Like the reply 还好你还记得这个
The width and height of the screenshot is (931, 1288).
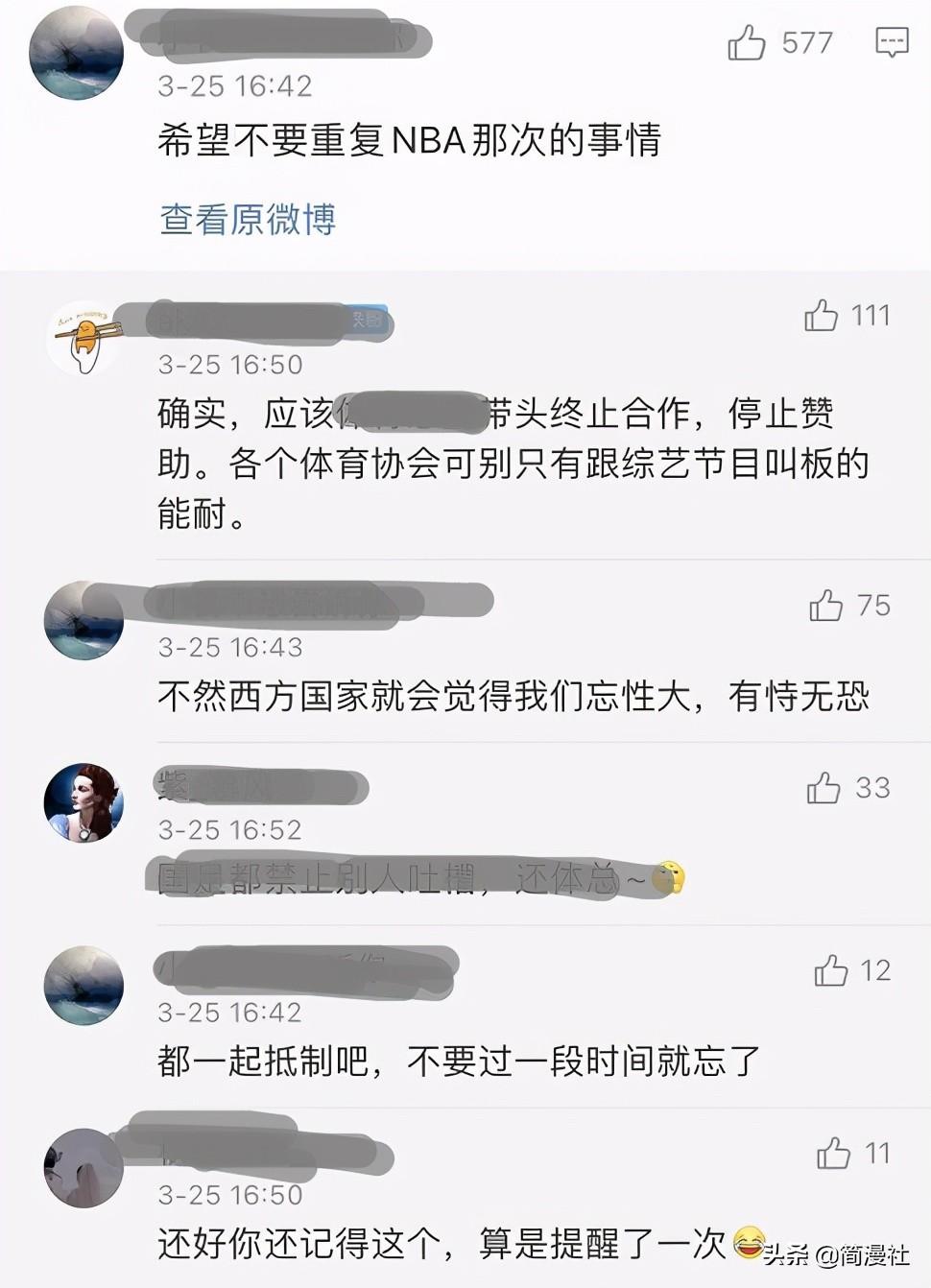click(x=833, y=1153)
